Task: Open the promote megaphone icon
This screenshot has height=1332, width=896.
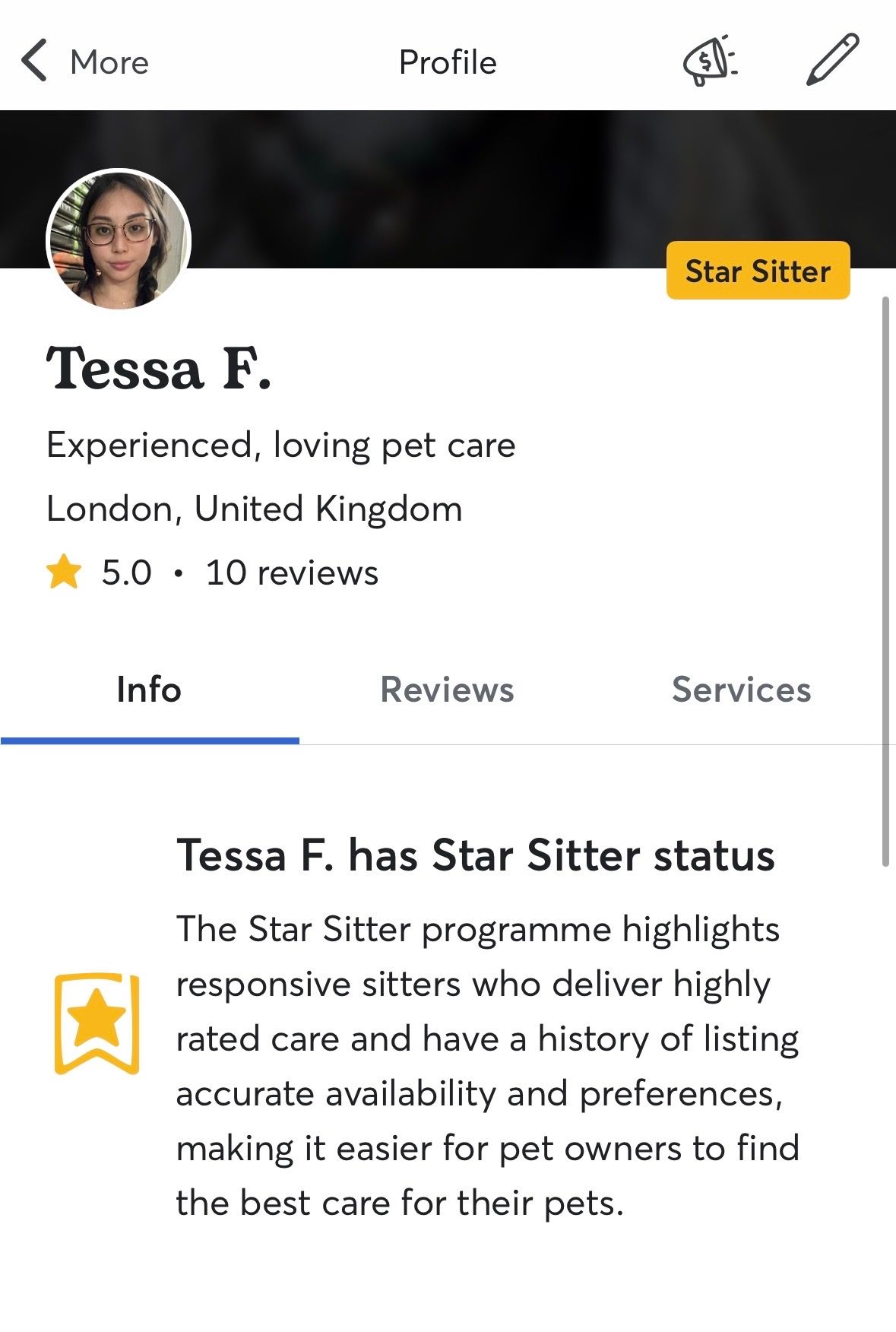Action: [711, 62]
